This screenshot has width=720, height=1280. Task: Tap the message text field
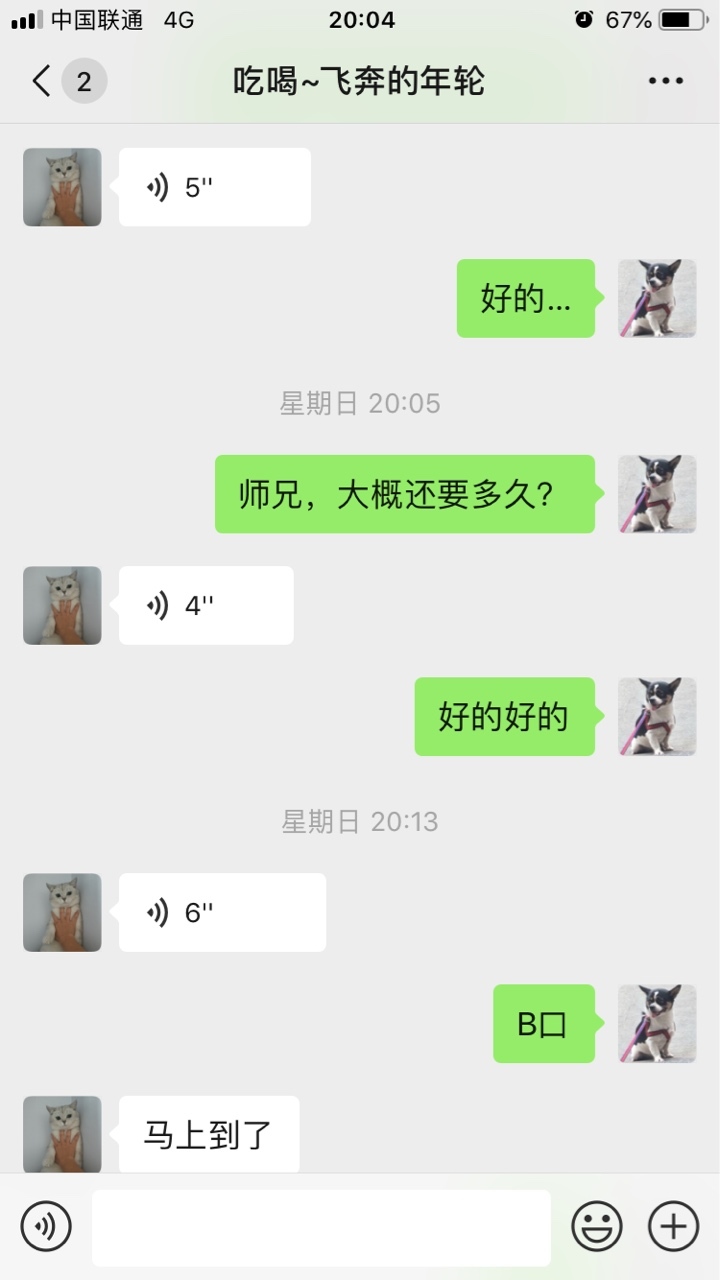(x=321, y=1227)
